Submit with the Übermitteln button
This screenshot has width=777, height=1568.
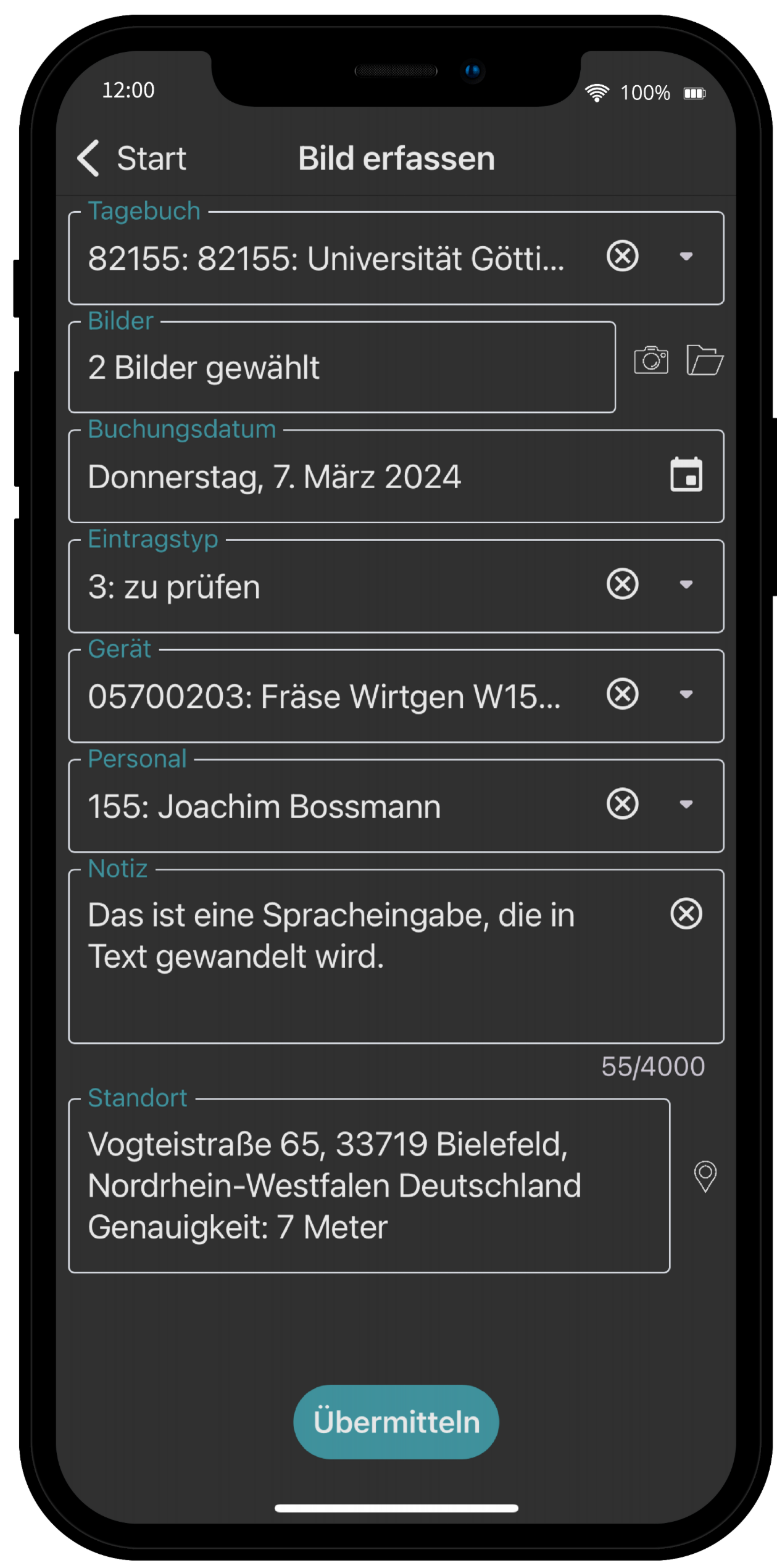coord(396,1422)
